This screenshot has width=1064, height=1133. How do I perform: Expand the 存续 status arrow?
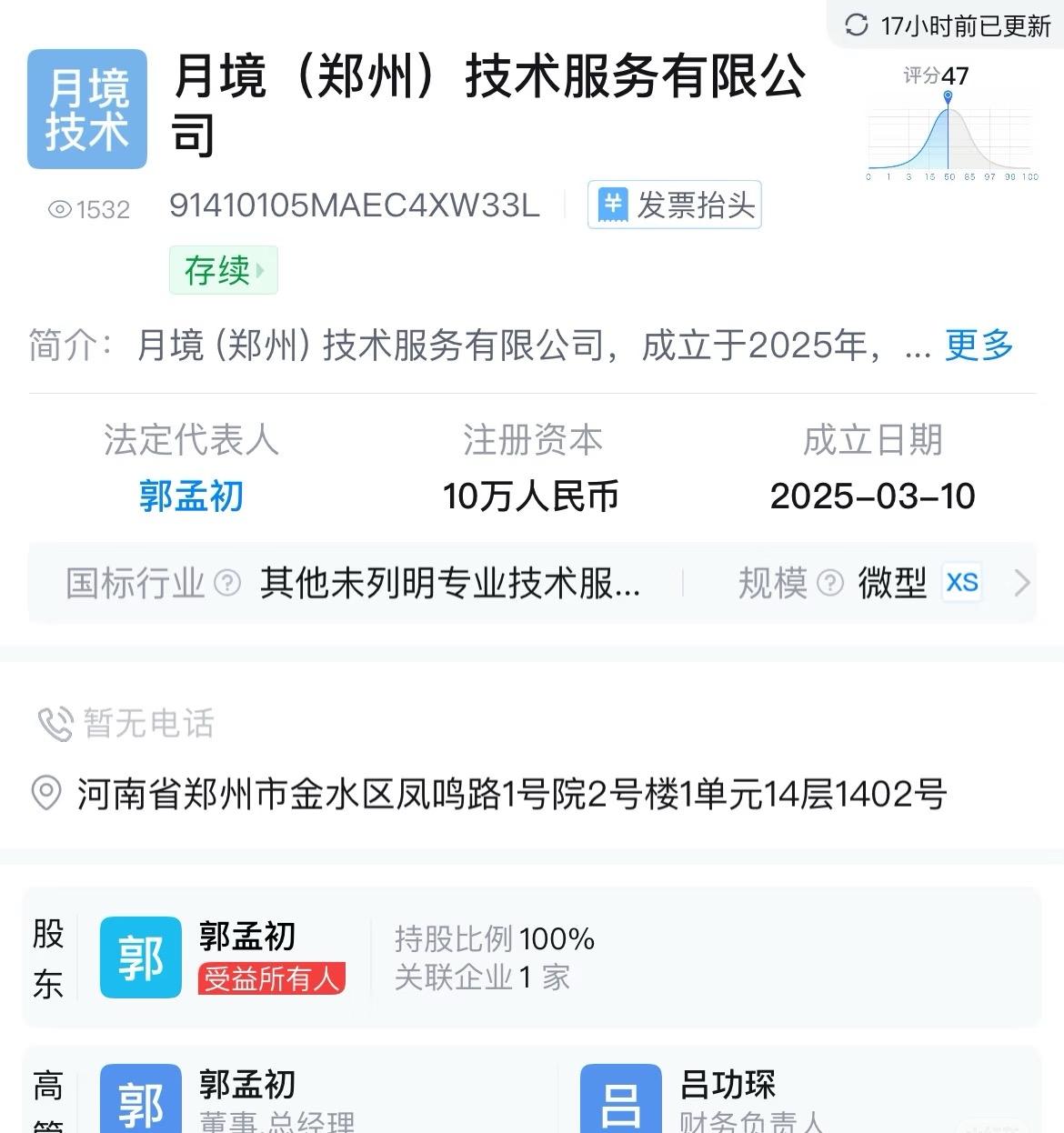pos(259,272)
